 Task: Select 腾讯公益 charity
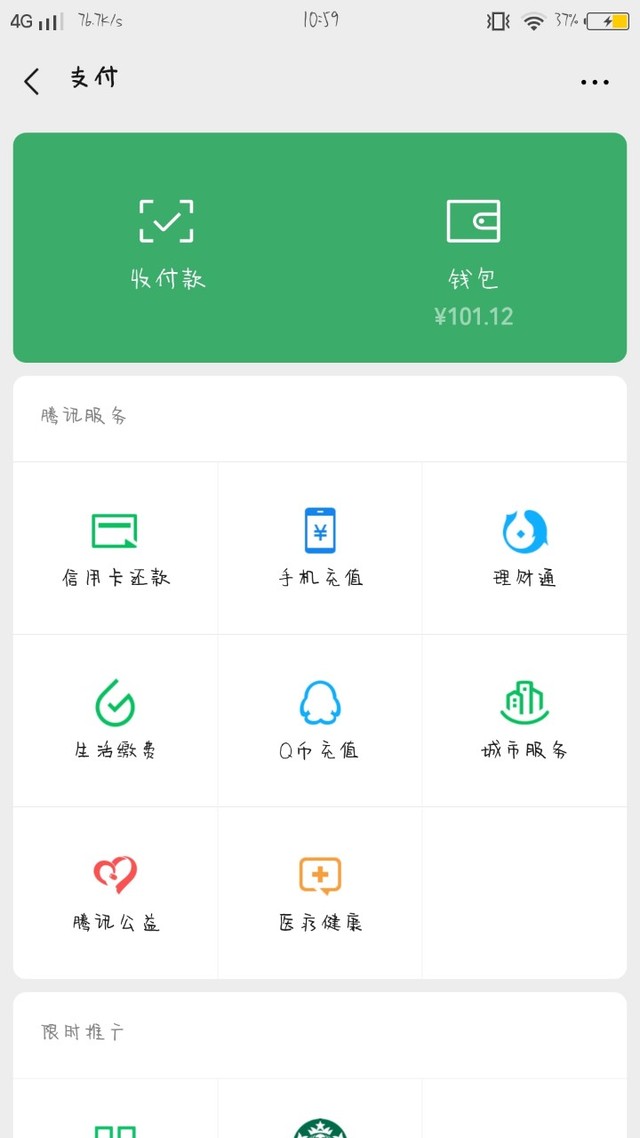click(x=115, y=893)
